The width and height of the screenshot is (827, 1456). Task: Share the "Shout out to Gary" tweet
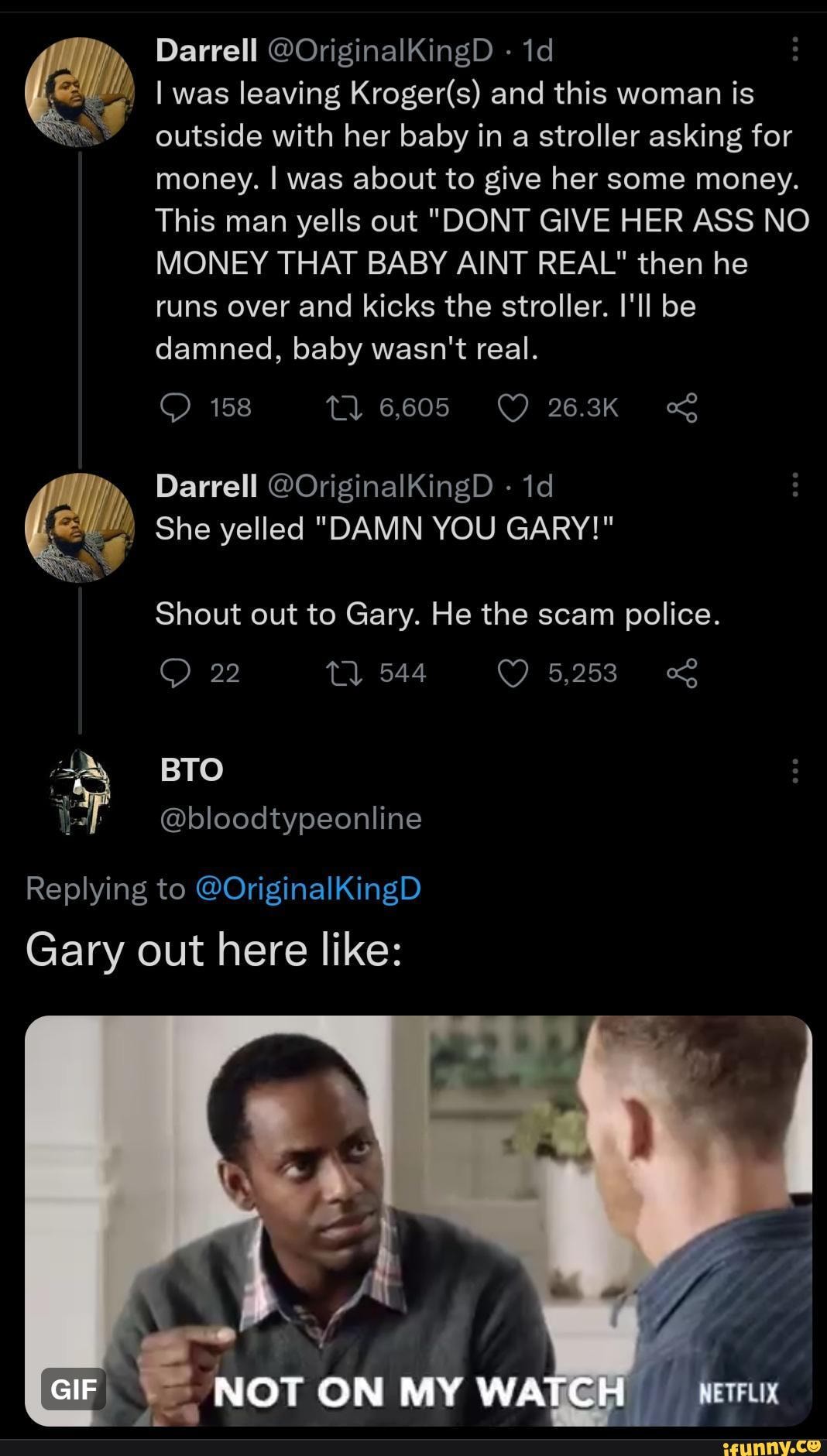coord(682,673)
